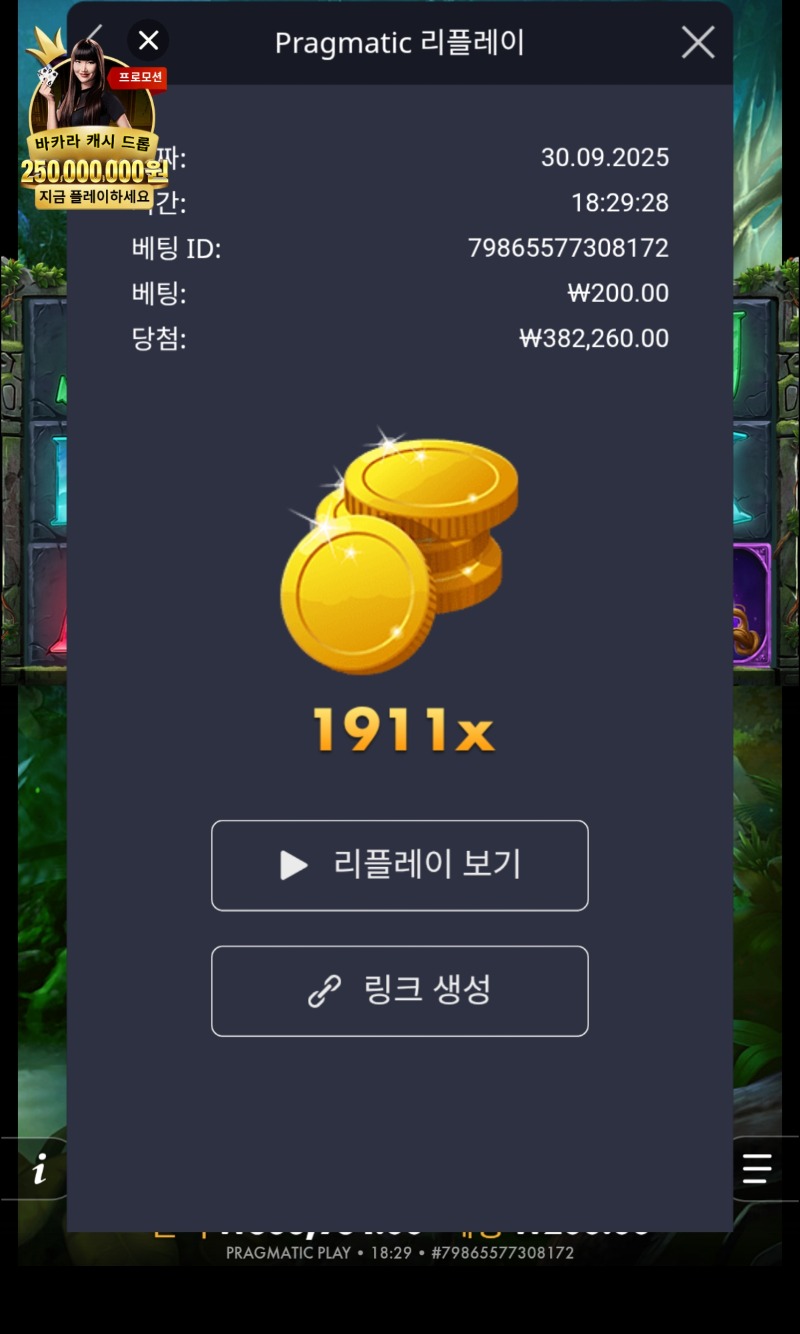
Task: Open the hamburger menu
Action: (757, 1168)
